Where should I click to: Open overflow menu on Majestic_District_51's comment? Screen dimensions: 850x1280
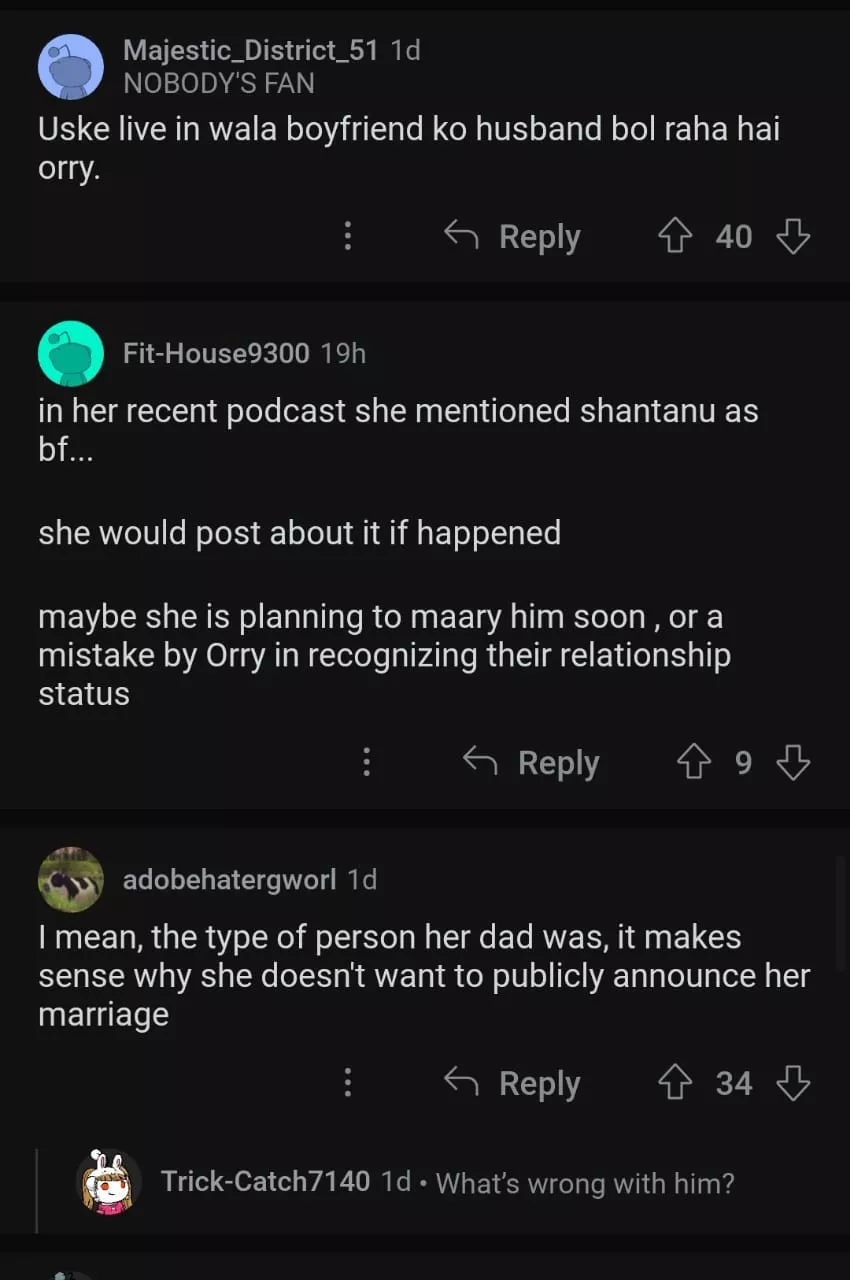click(347, 237)
